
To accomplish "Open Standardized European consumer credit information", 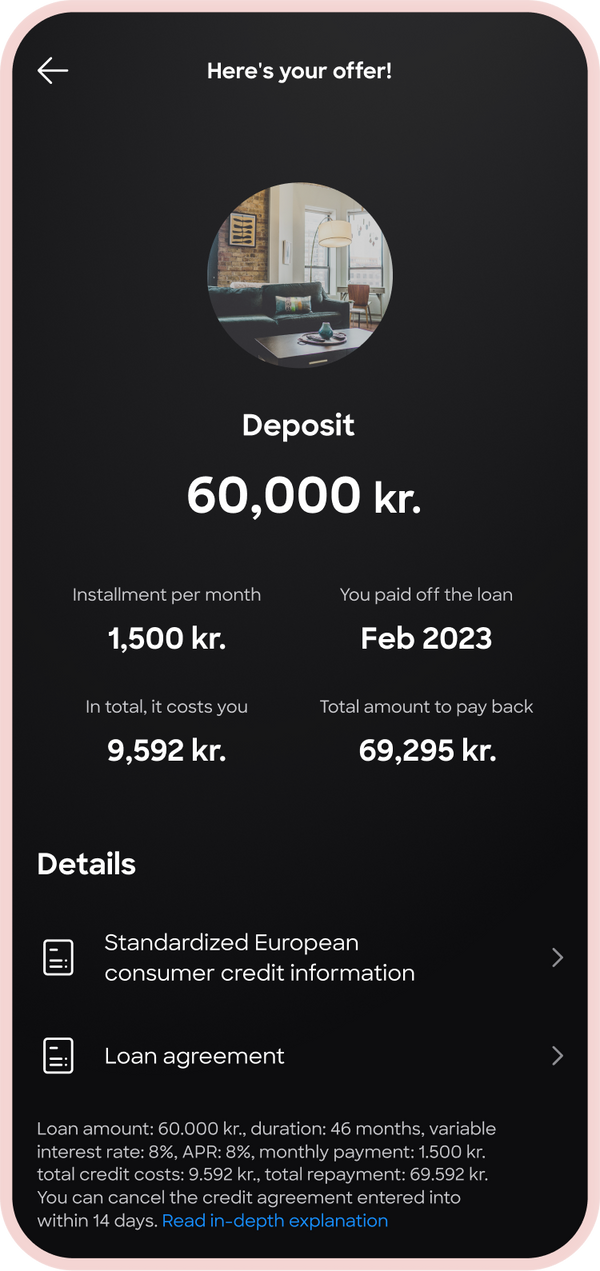I will (x=300, y=958).
